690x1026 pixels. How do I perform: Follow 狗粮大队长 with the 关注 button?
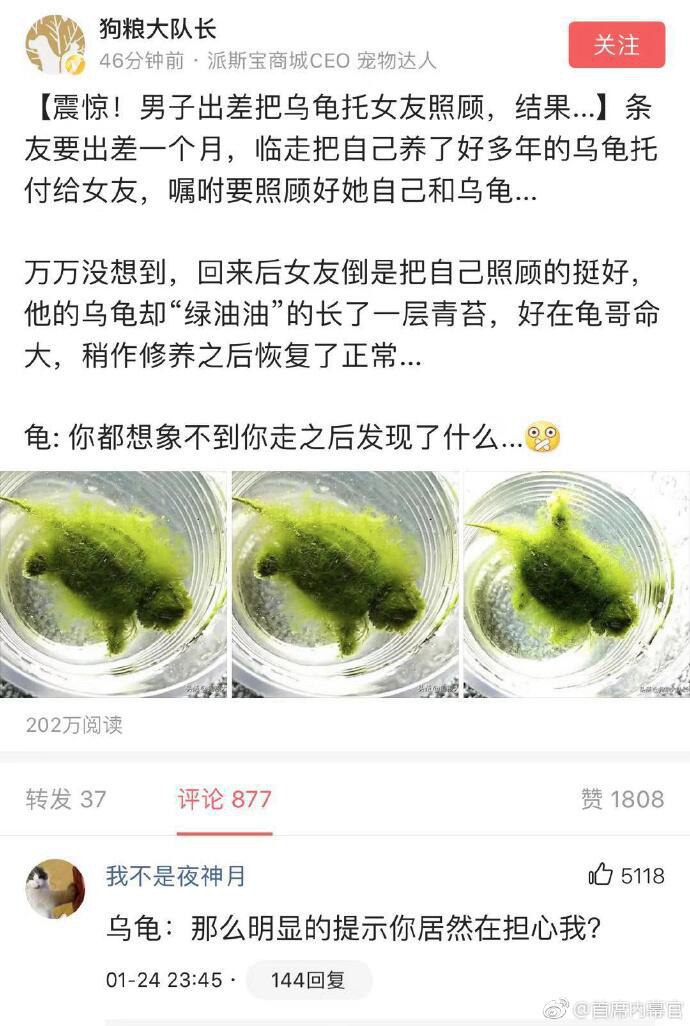point(616,45)
